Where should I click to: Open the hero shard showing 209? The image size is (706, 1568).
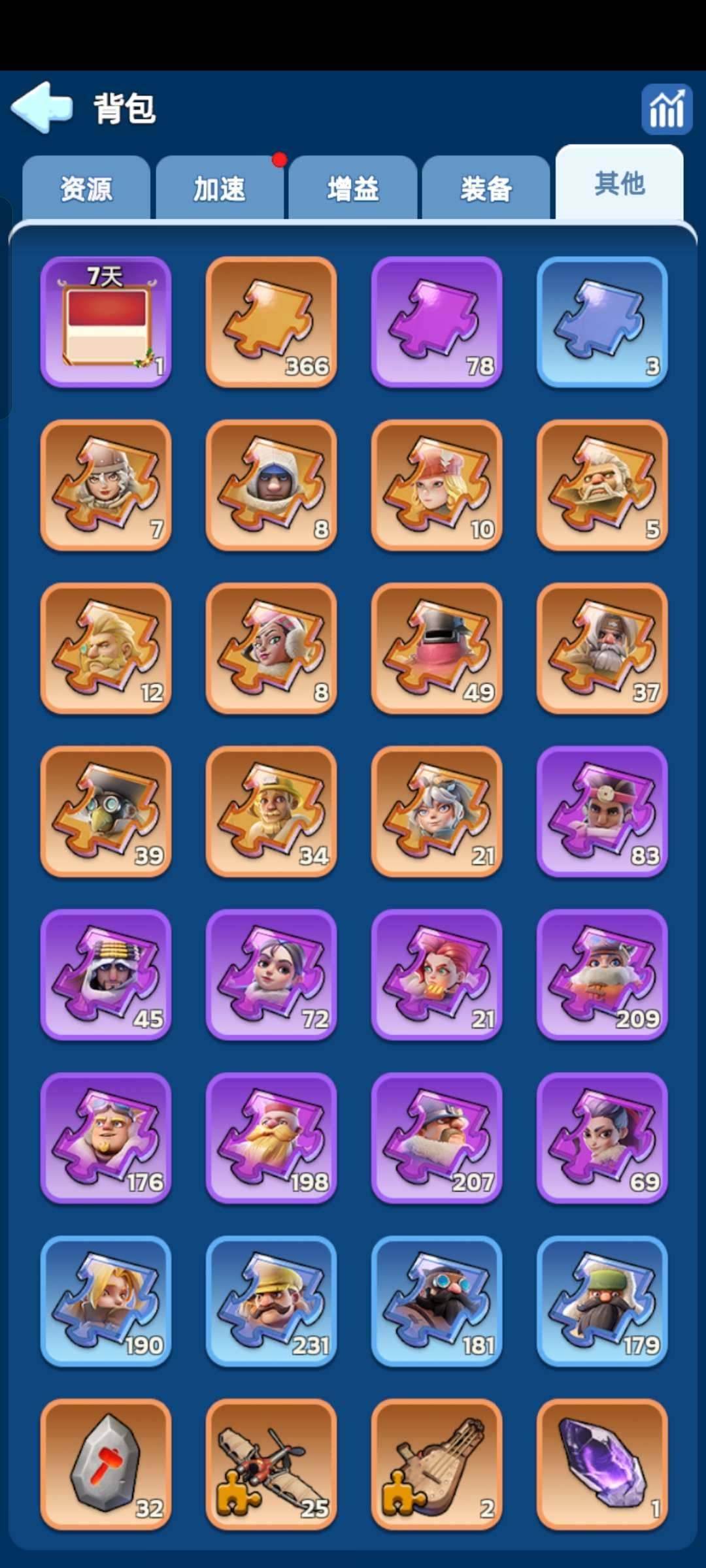click(602, 974)
